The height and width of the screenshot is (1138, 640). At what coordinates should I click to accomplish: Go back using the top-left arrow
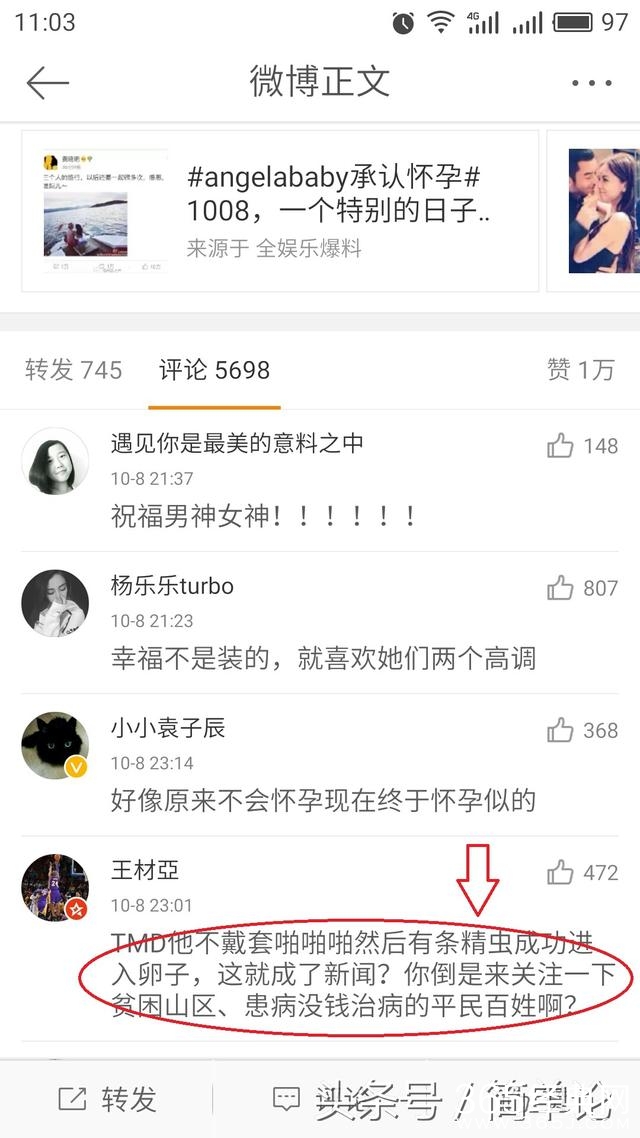pos(47,83)
